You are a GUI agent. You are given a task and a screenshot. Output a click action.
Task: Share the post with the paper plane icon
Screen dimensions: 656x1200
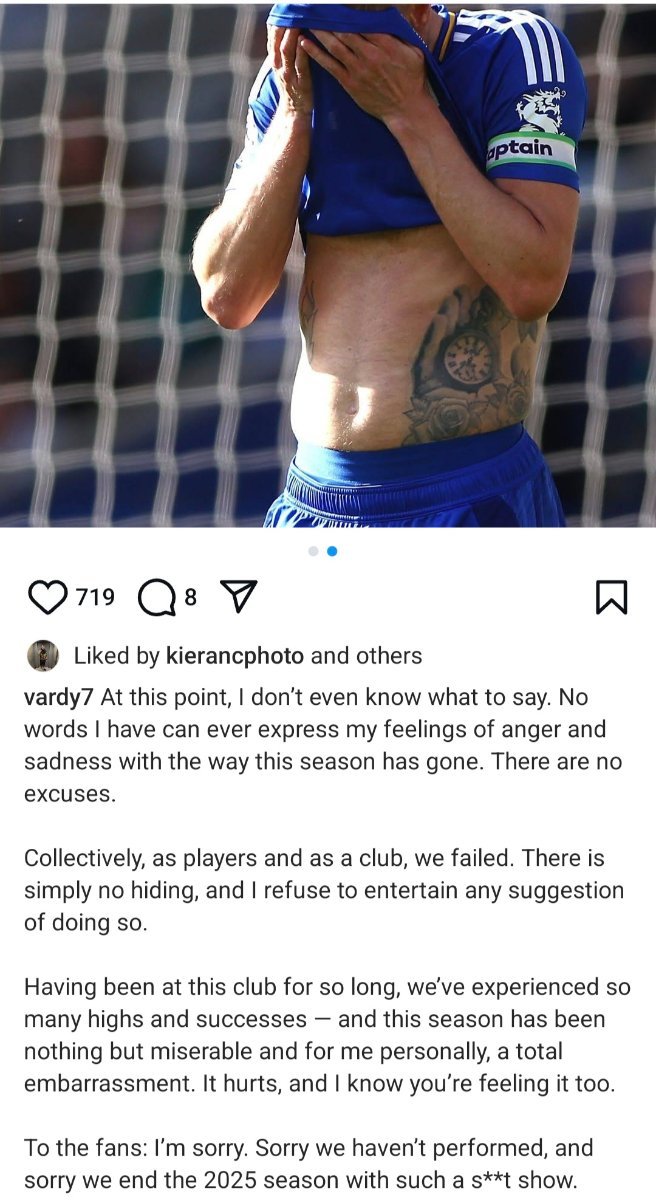(x=238, y=597)
